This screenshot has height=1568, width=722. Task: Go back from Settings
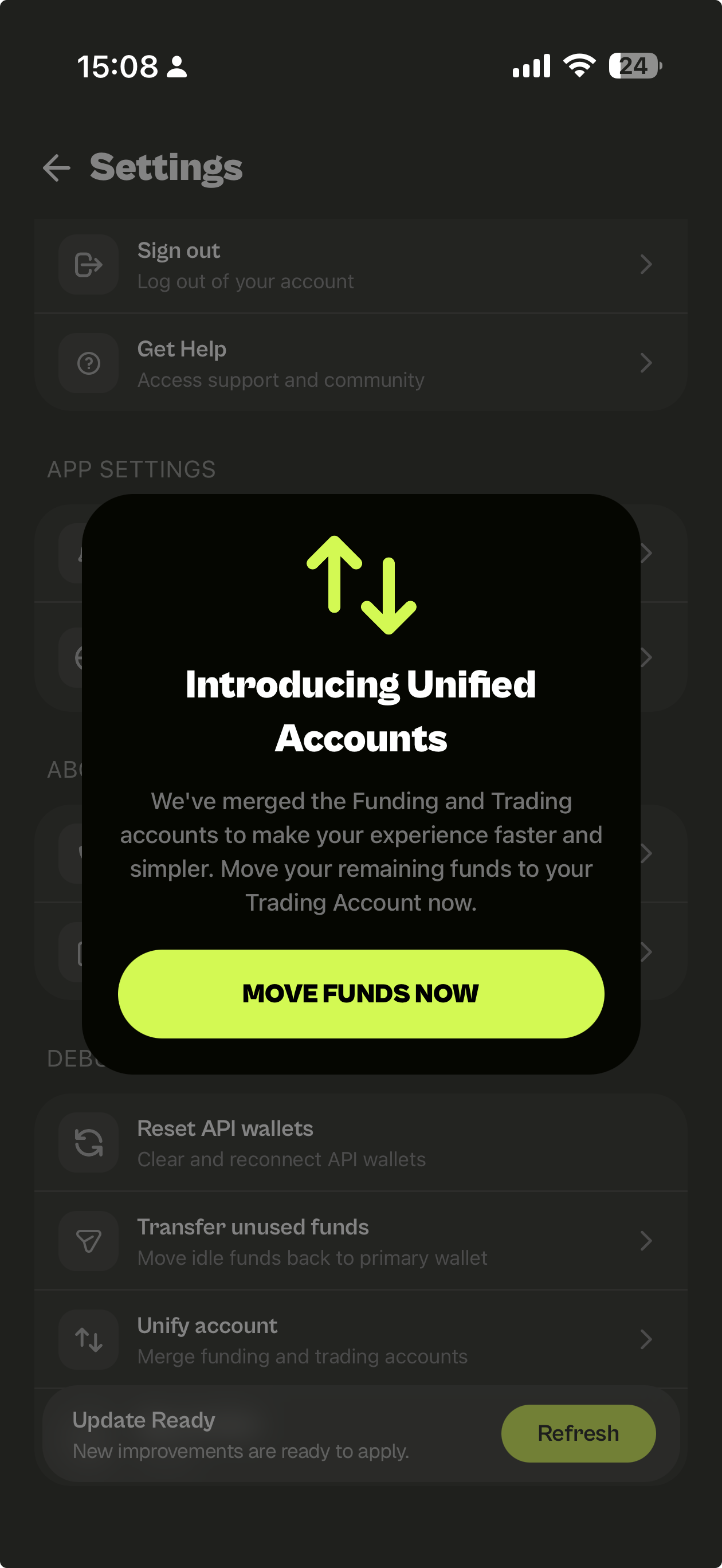(57, 168)
